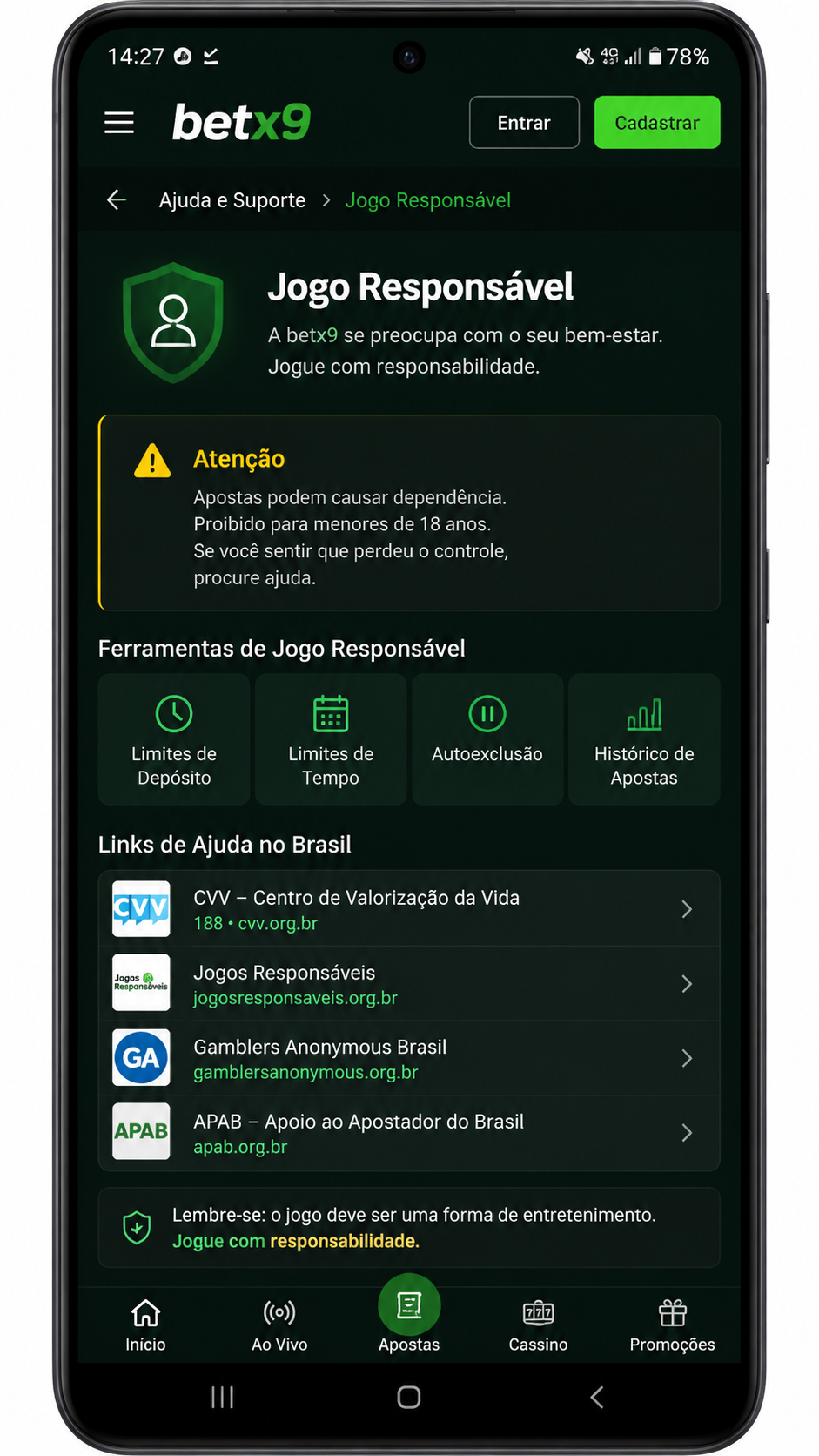Tap the Entrar login button
This screenshot has width=819, height=1456.
click(x=524, y=123)
